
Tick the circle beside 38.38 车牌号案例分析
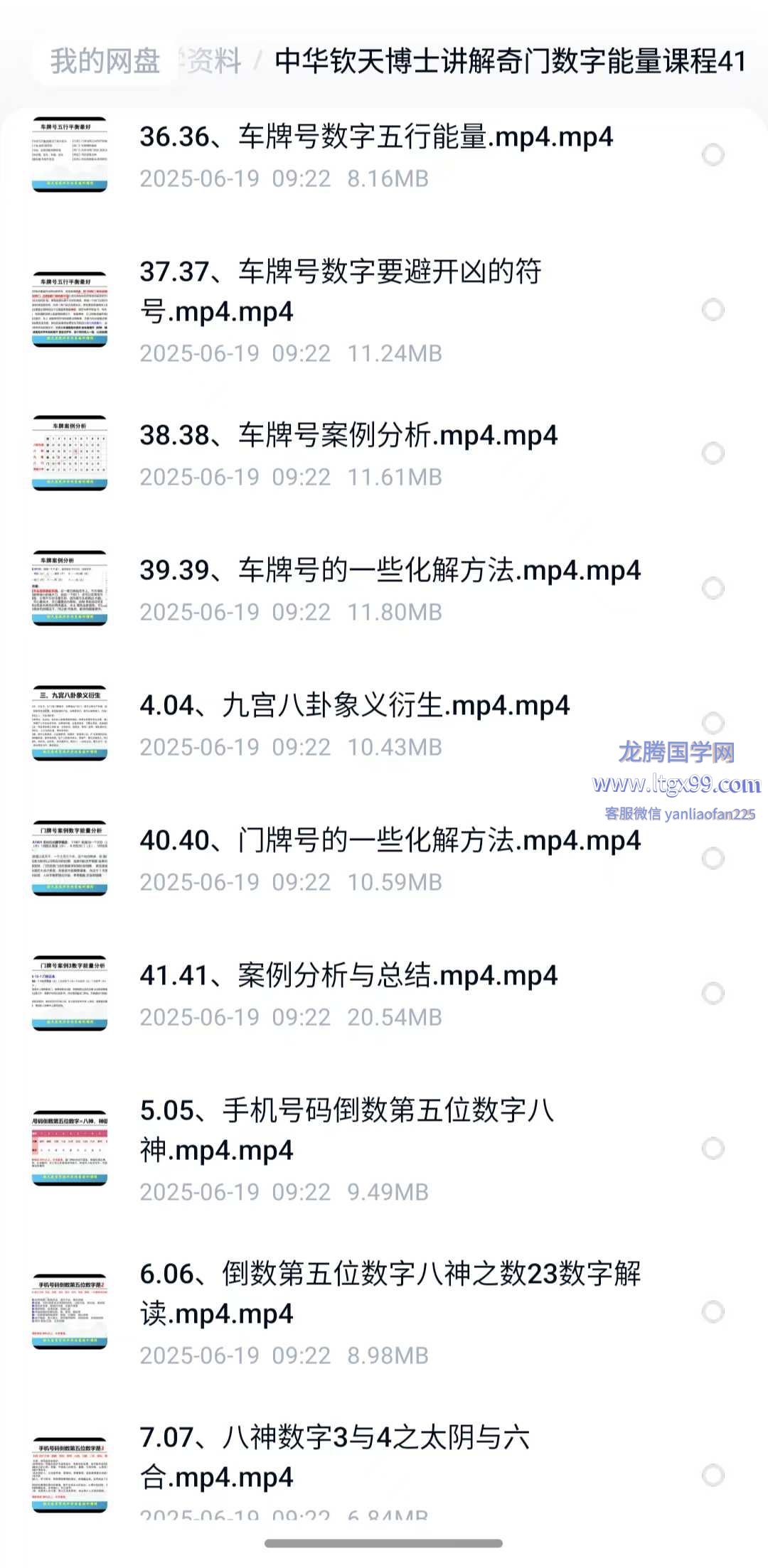click(713, 453)
